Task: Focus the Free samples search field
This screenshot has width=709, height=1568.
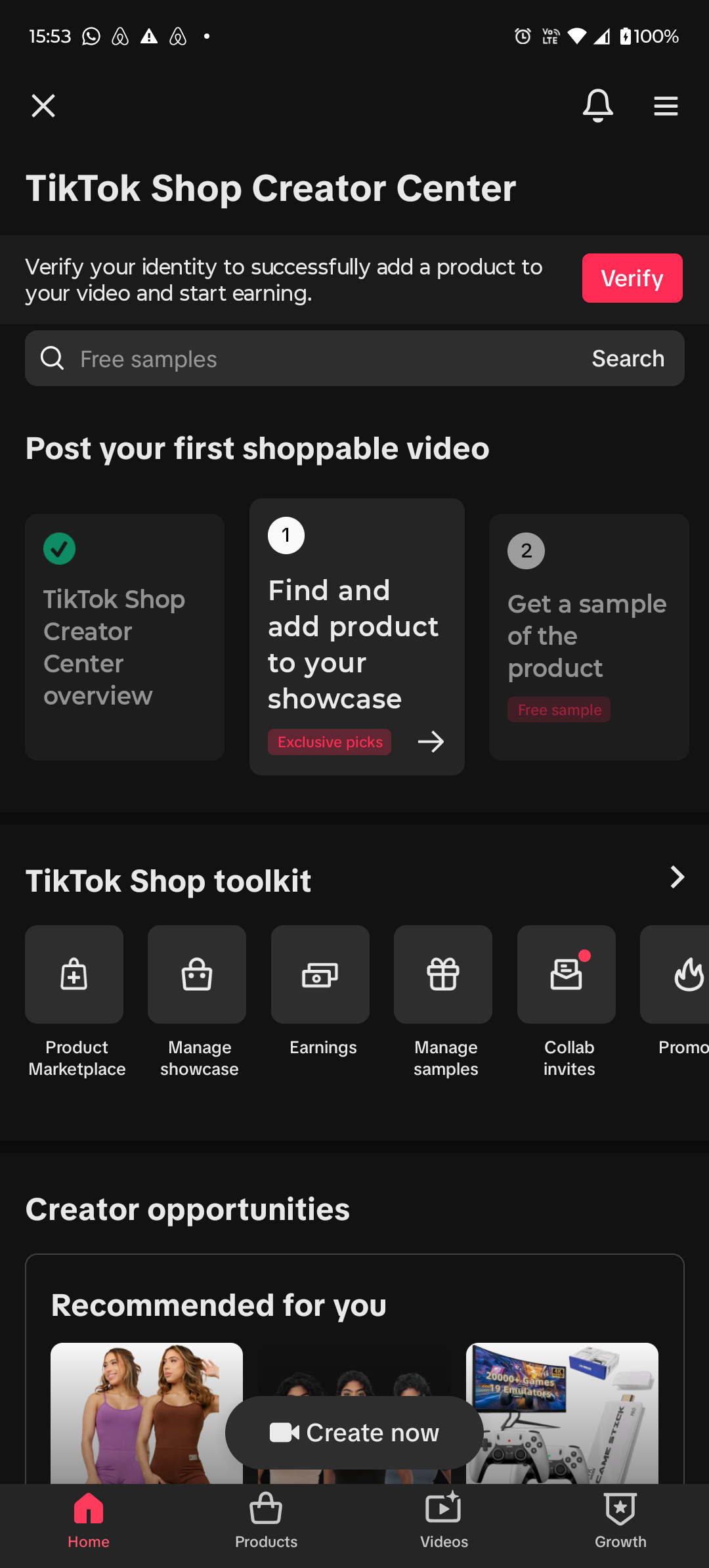Action: click(x=315, y=359)
